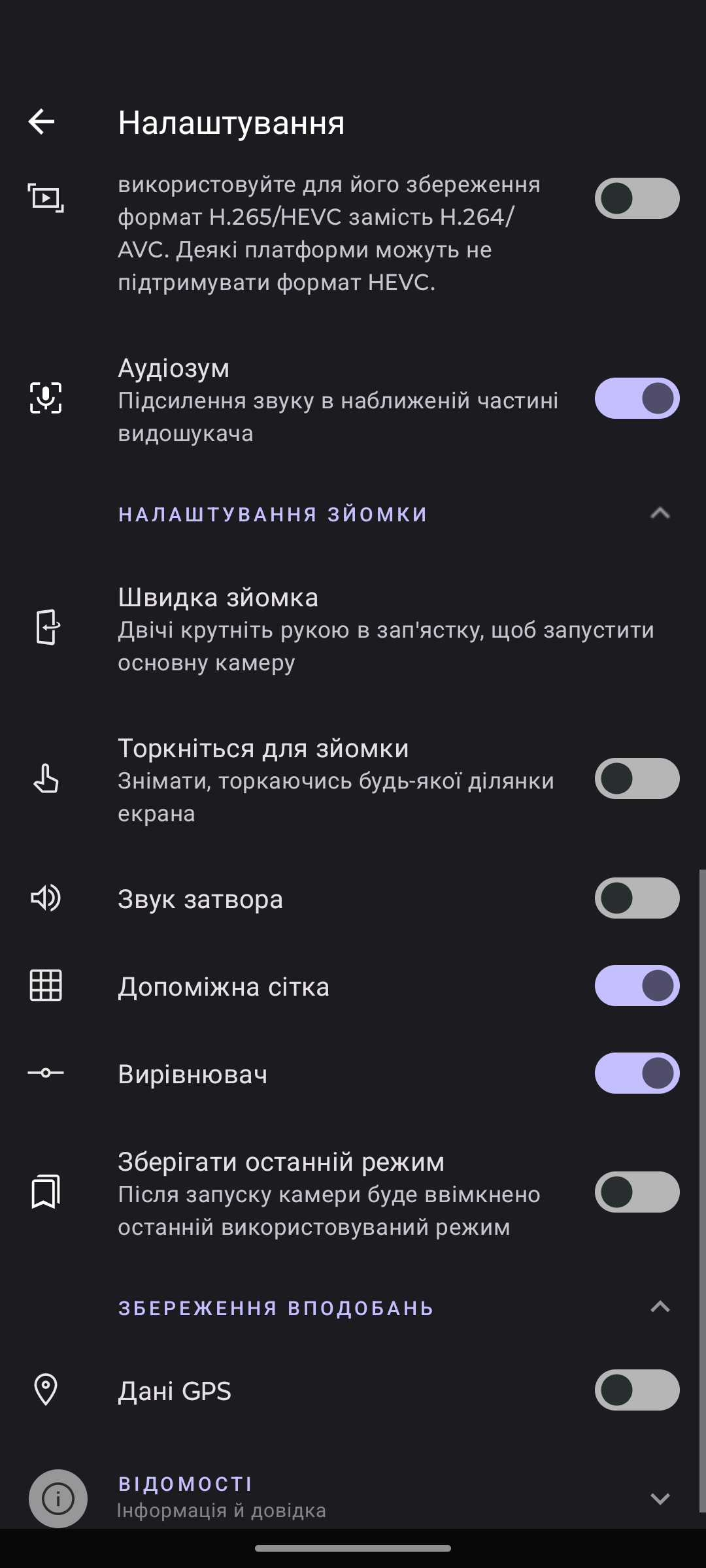Enable Зберігати останній режим

(637, 1192)
